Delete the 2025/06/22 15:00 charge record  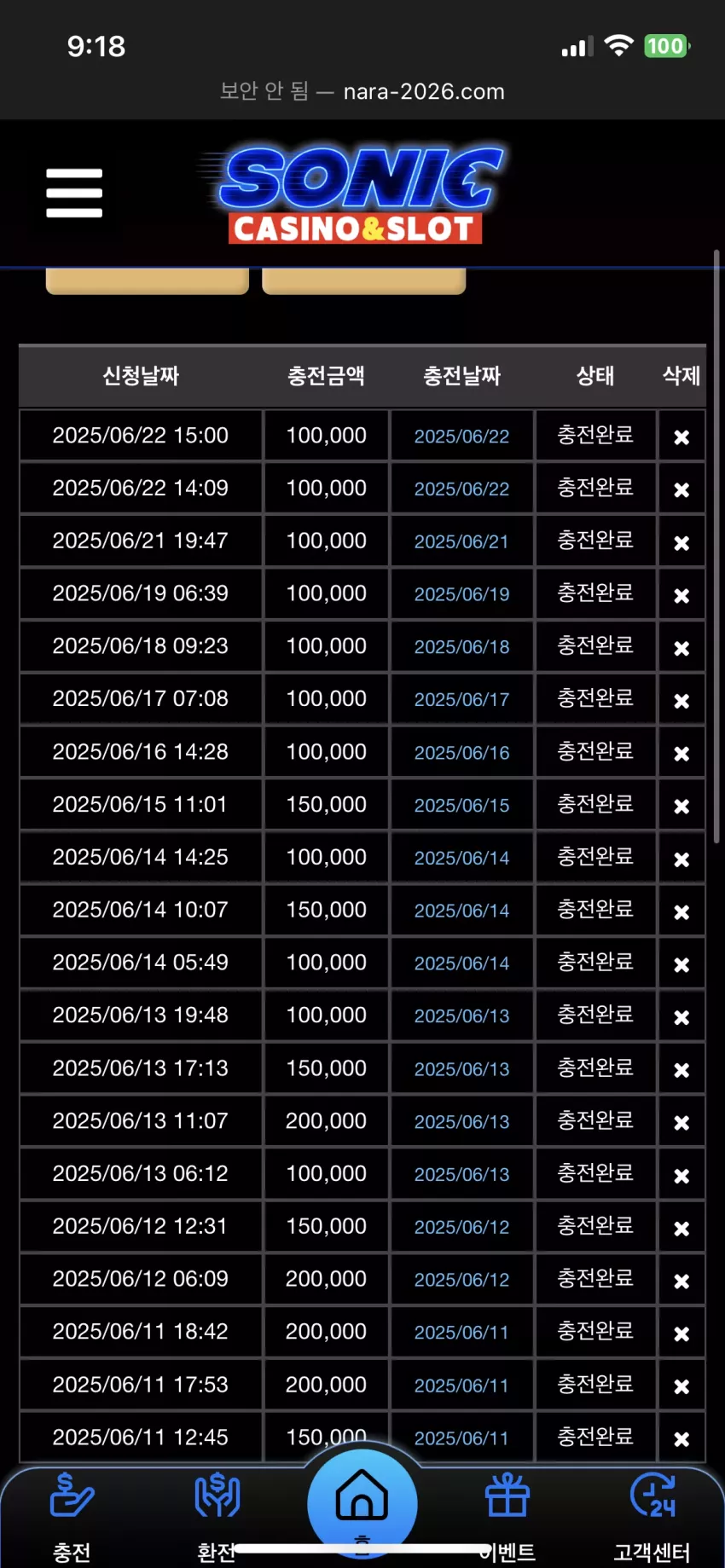[x=681, y=437]
